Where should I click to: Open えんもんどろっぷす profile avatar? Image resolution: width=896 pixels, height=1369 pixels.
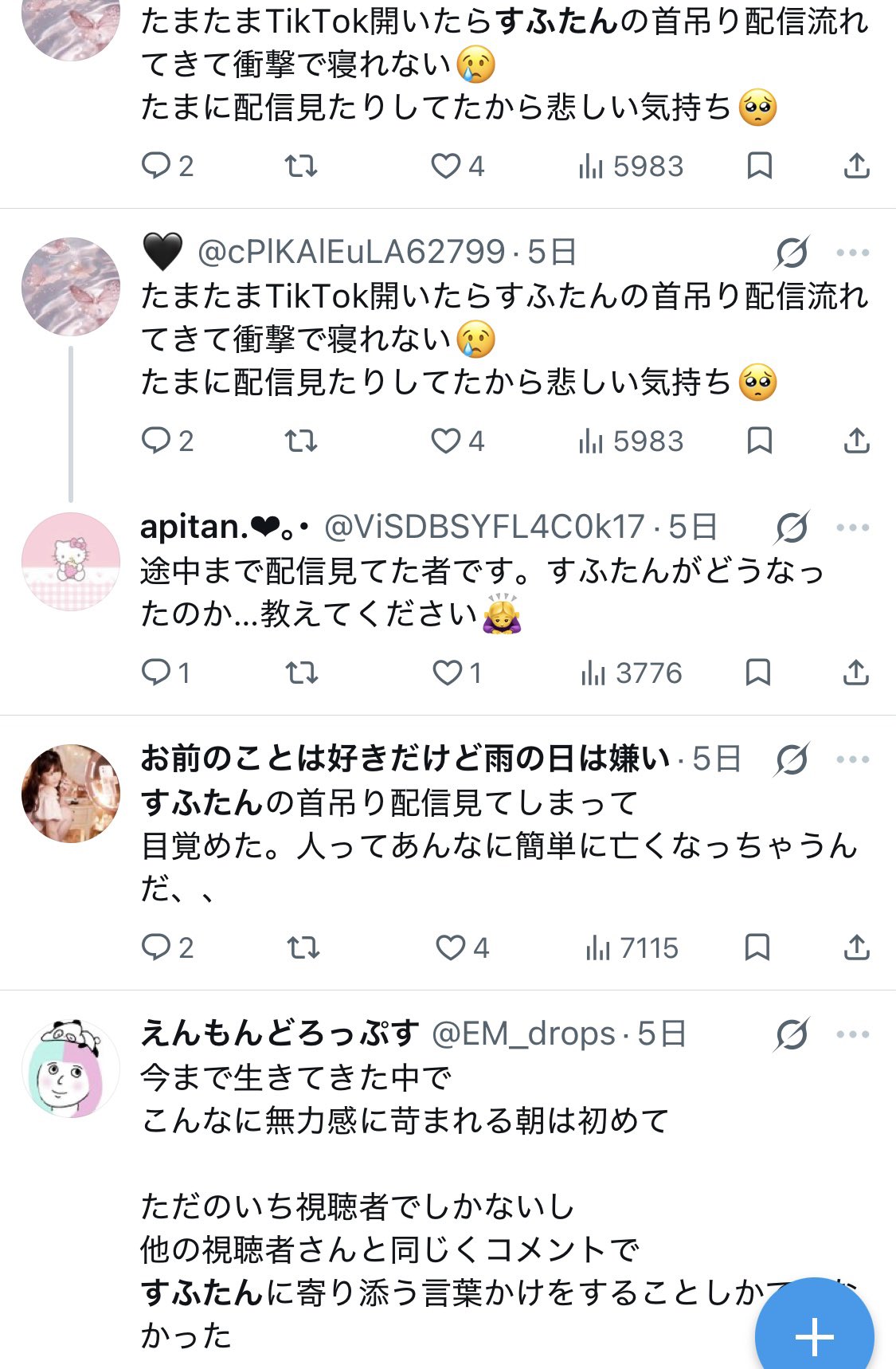71,1069
